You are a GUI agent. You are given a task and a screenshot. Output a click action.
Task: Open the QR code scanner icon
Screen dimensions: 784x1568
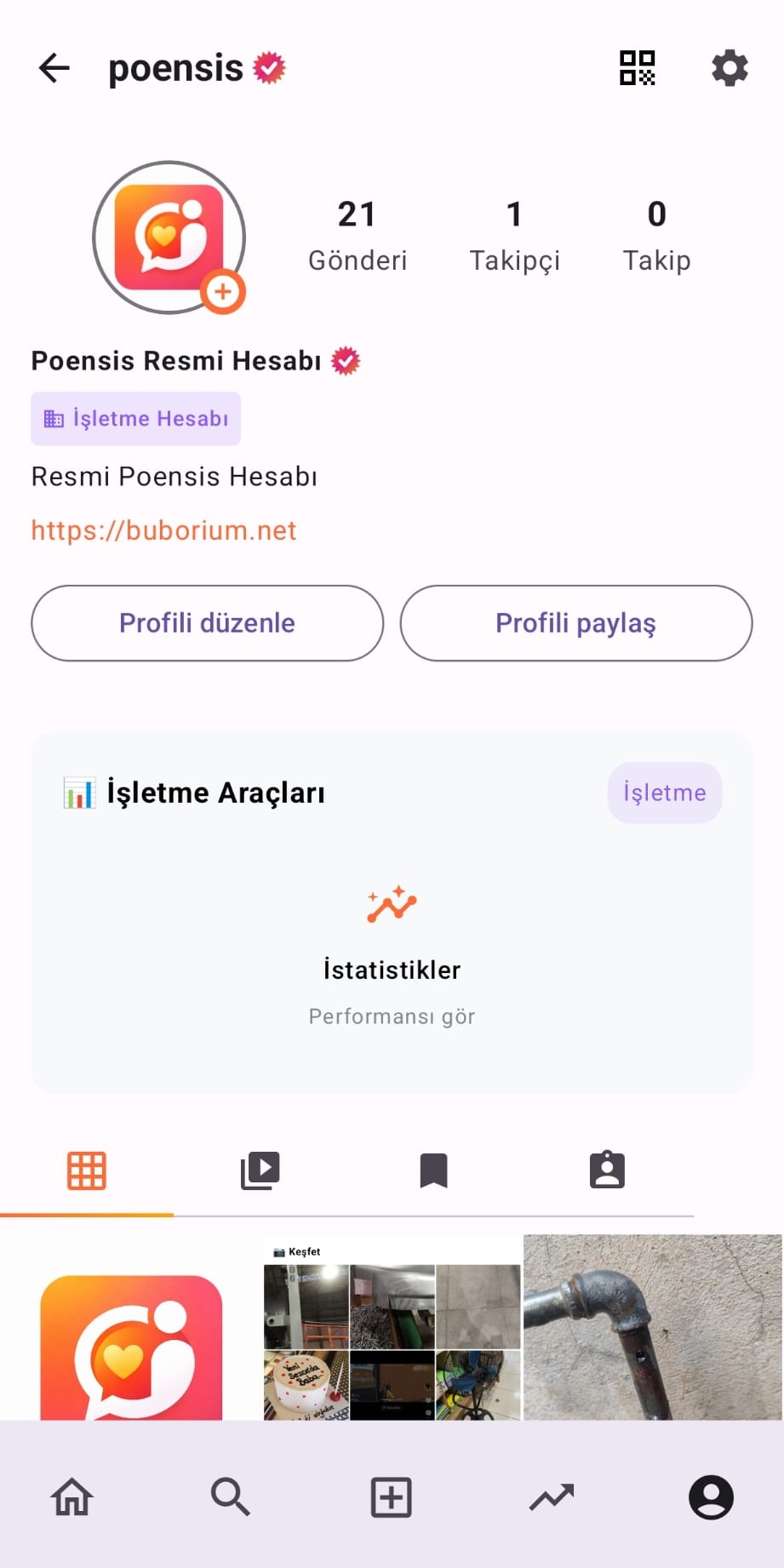coord(637,68)
